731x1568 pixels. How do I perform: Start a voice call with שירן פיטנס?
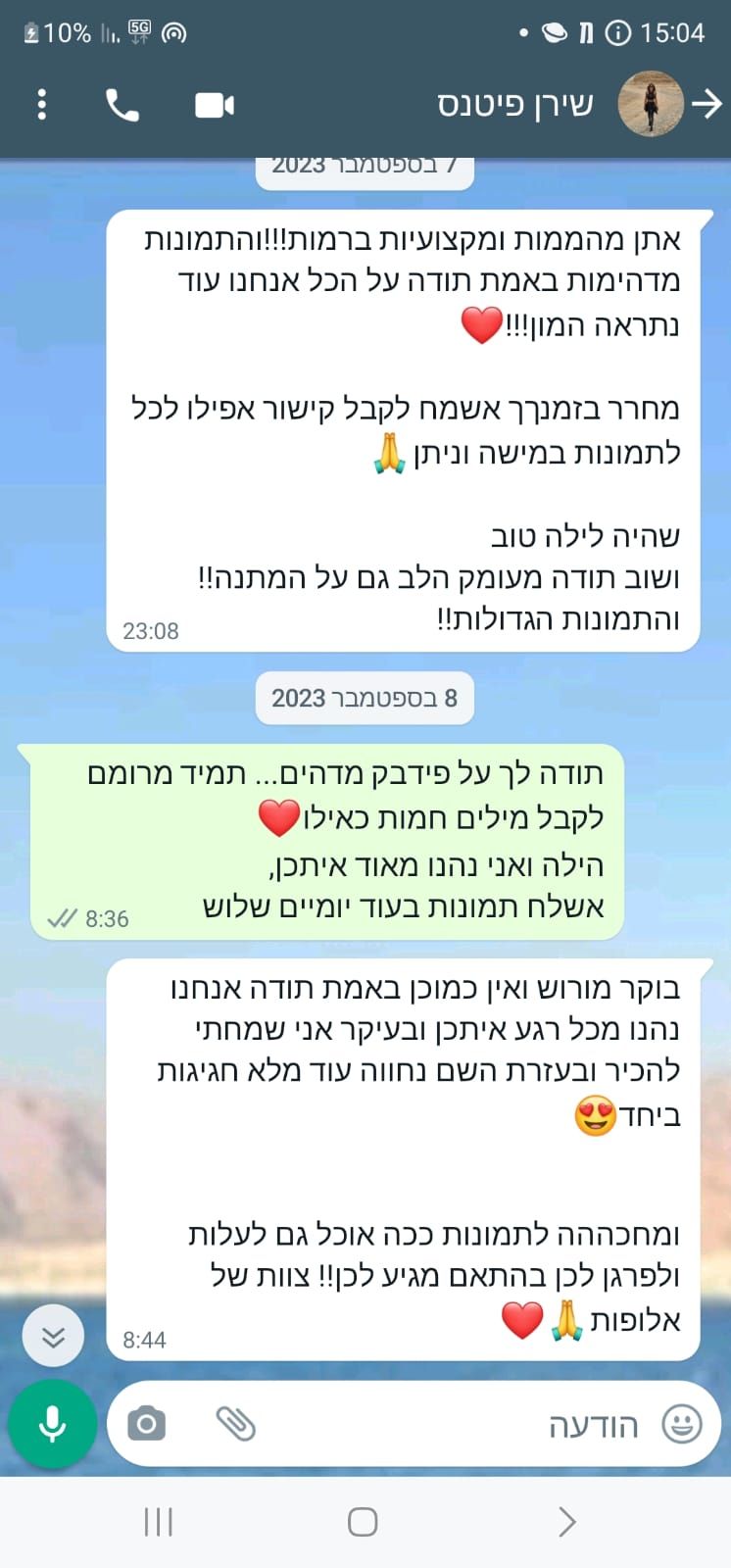(x=122, y=105)
